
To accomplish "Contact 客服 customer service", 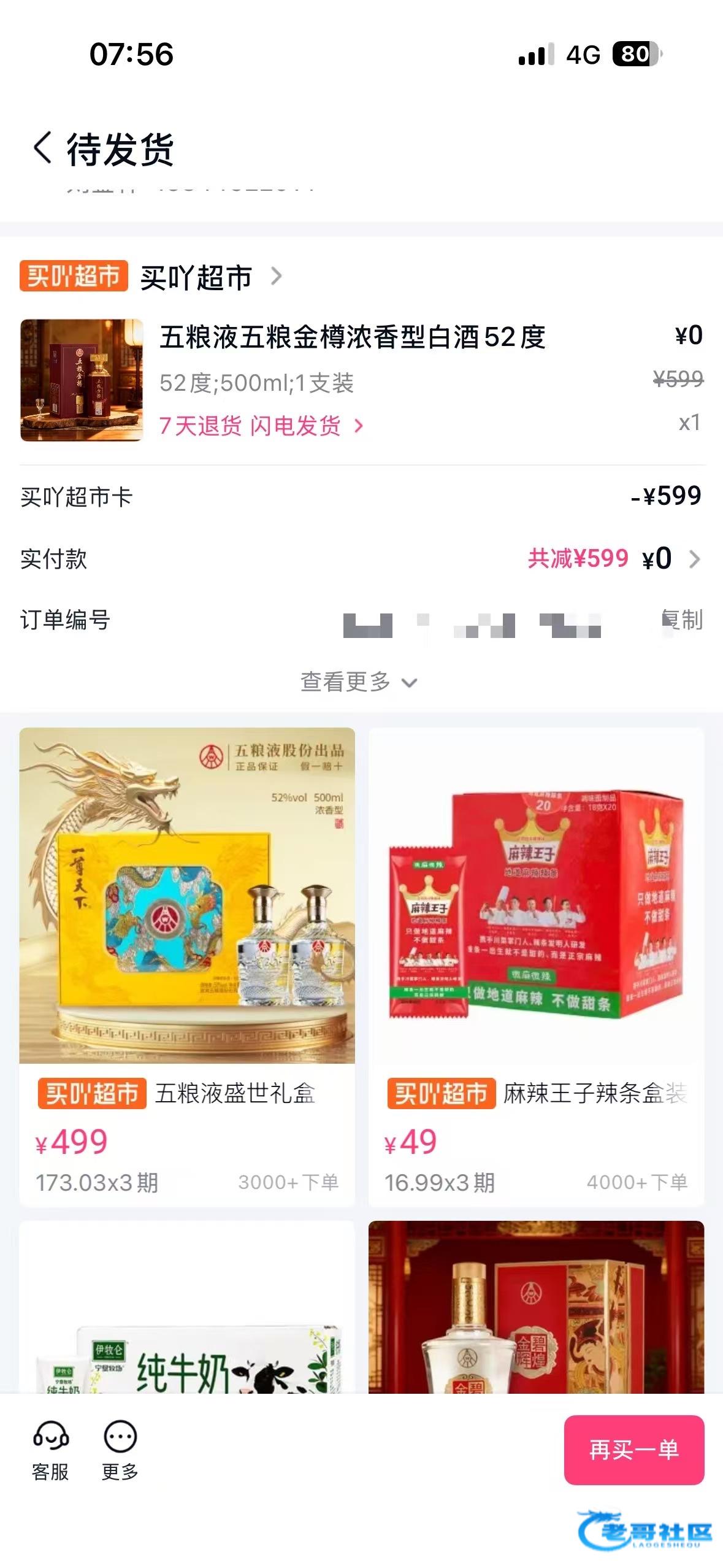I will [x=50, y=1450].
